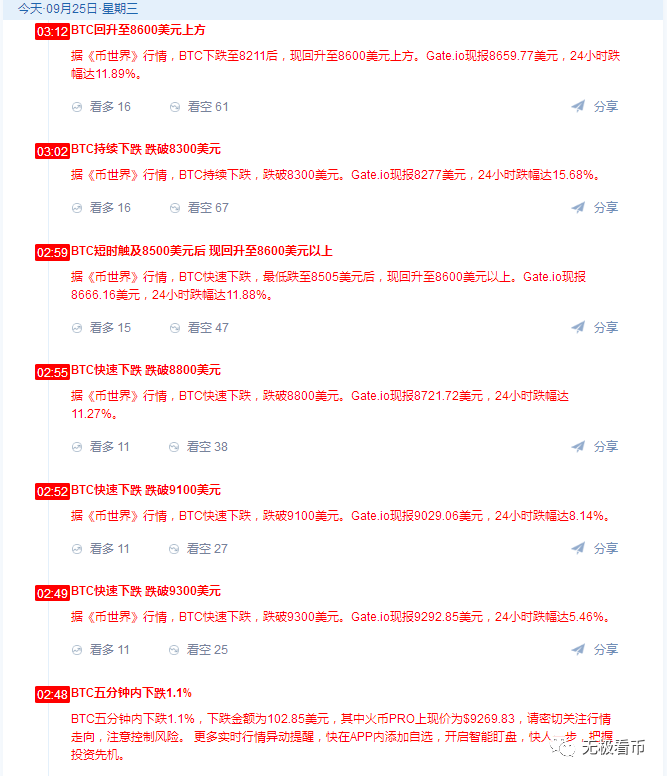667x776 pixels.
Task: Vote 看多 on BTC持续下跌 跌破8300美元
Action: click(102, 208)
